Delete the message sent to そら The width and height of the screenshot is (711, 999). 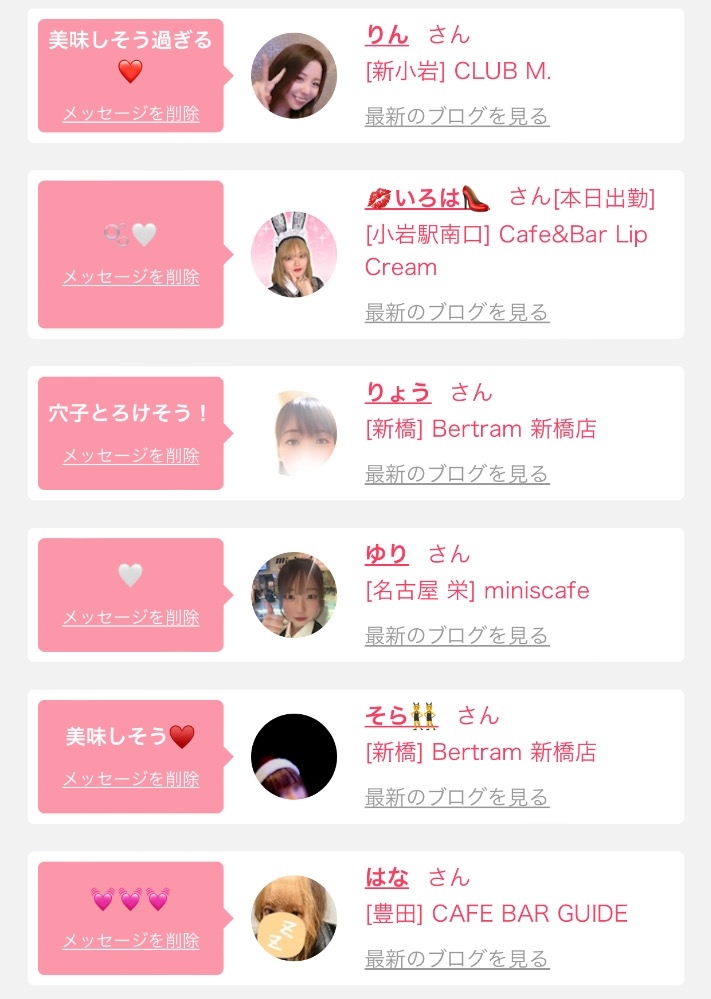[x=131, y=779]
